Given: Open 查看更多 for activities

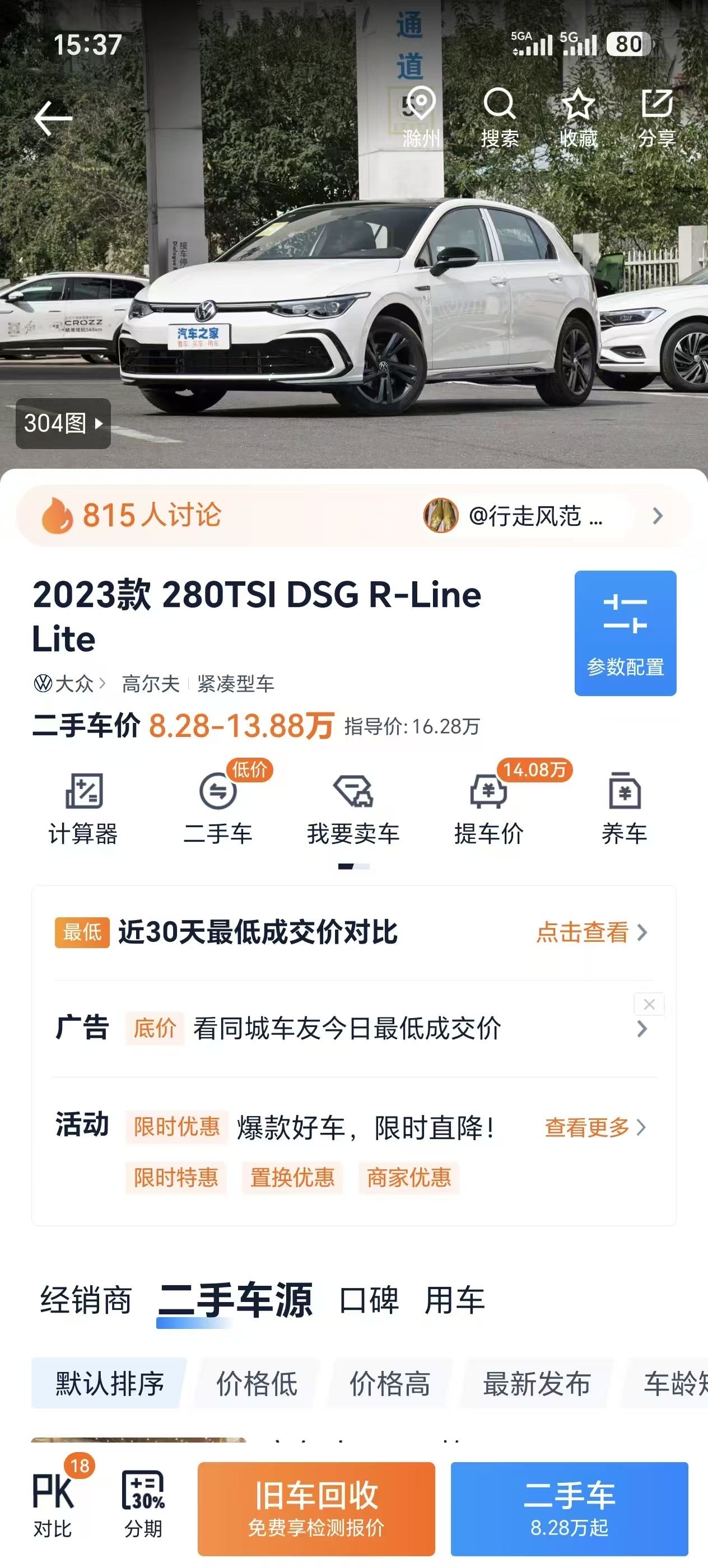Looking at the screenshot, I should (x=595, y=1127).
